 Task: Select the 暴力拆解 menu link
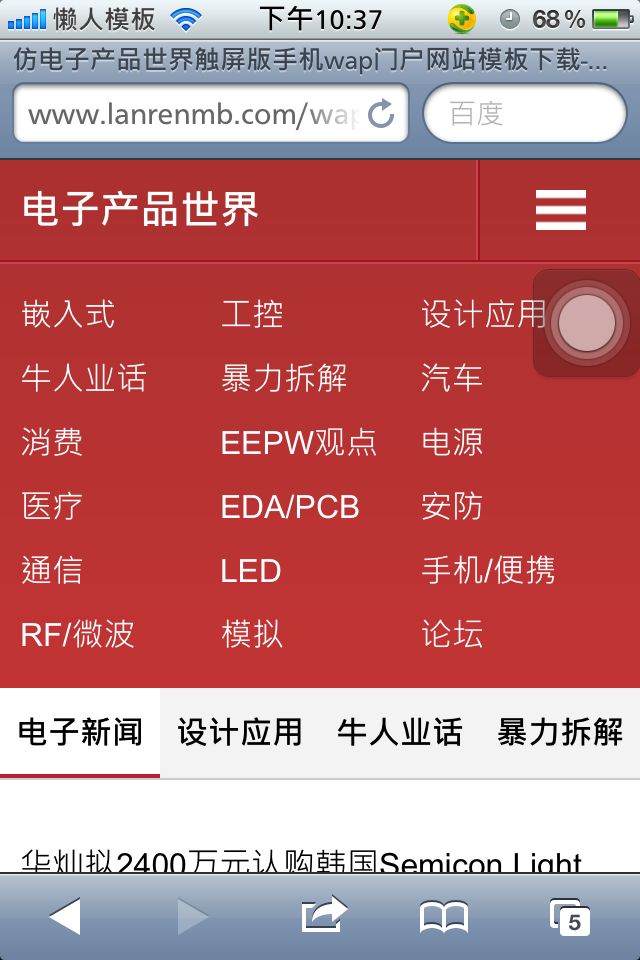[x=284, y=379]
